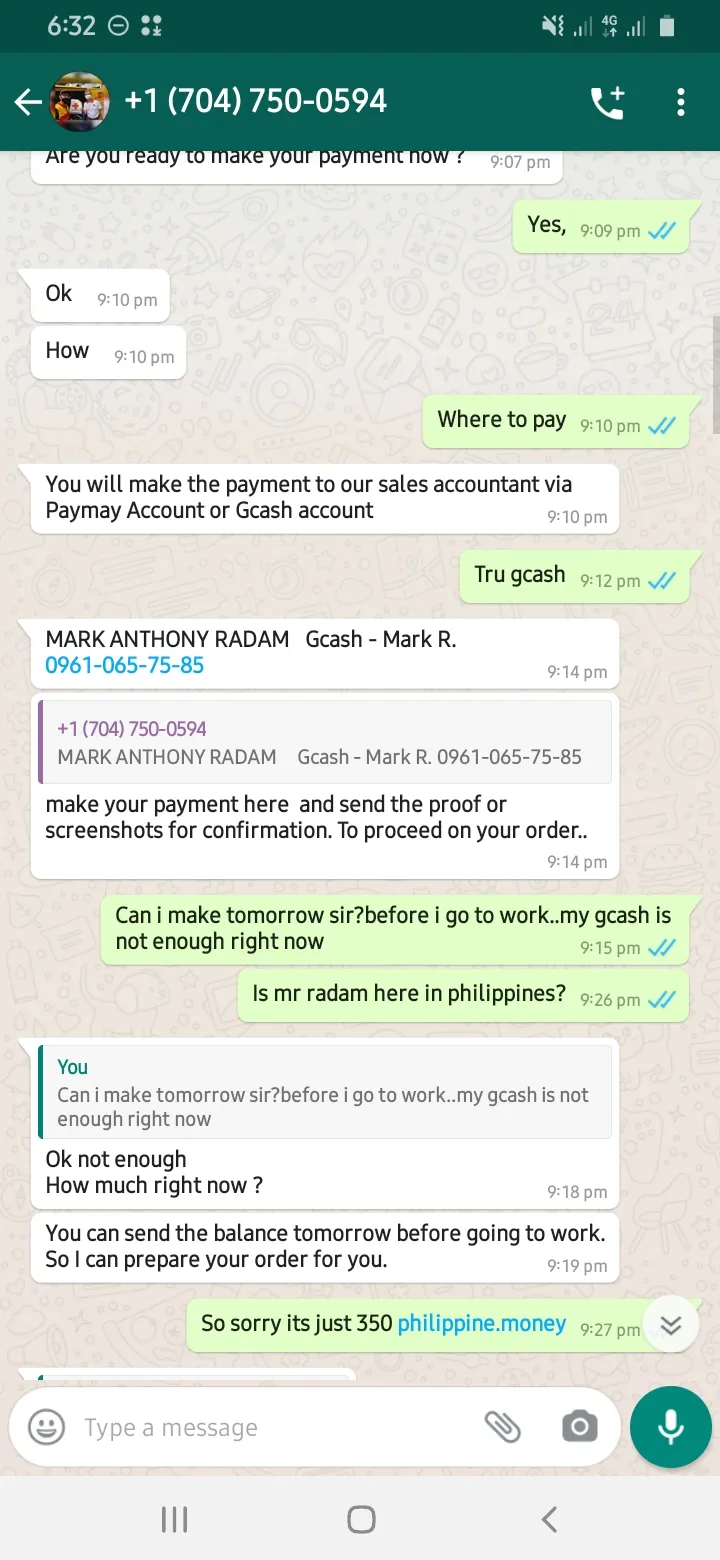Go back to the chats list
Screen dimensions: 720x1560
coord(28,101)
